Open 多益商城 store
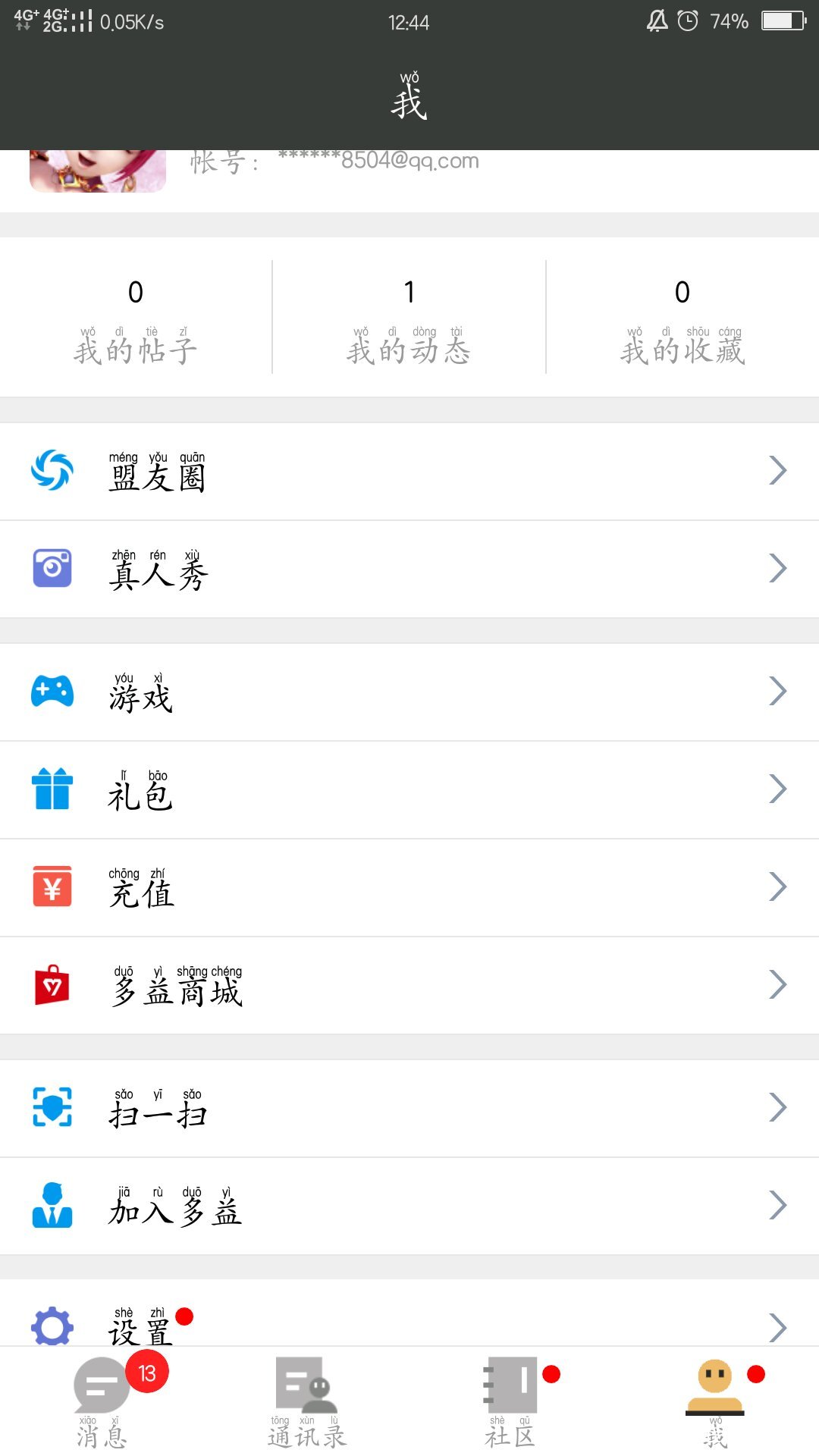This screenshot has width=819, height=1456. (409, 985)
